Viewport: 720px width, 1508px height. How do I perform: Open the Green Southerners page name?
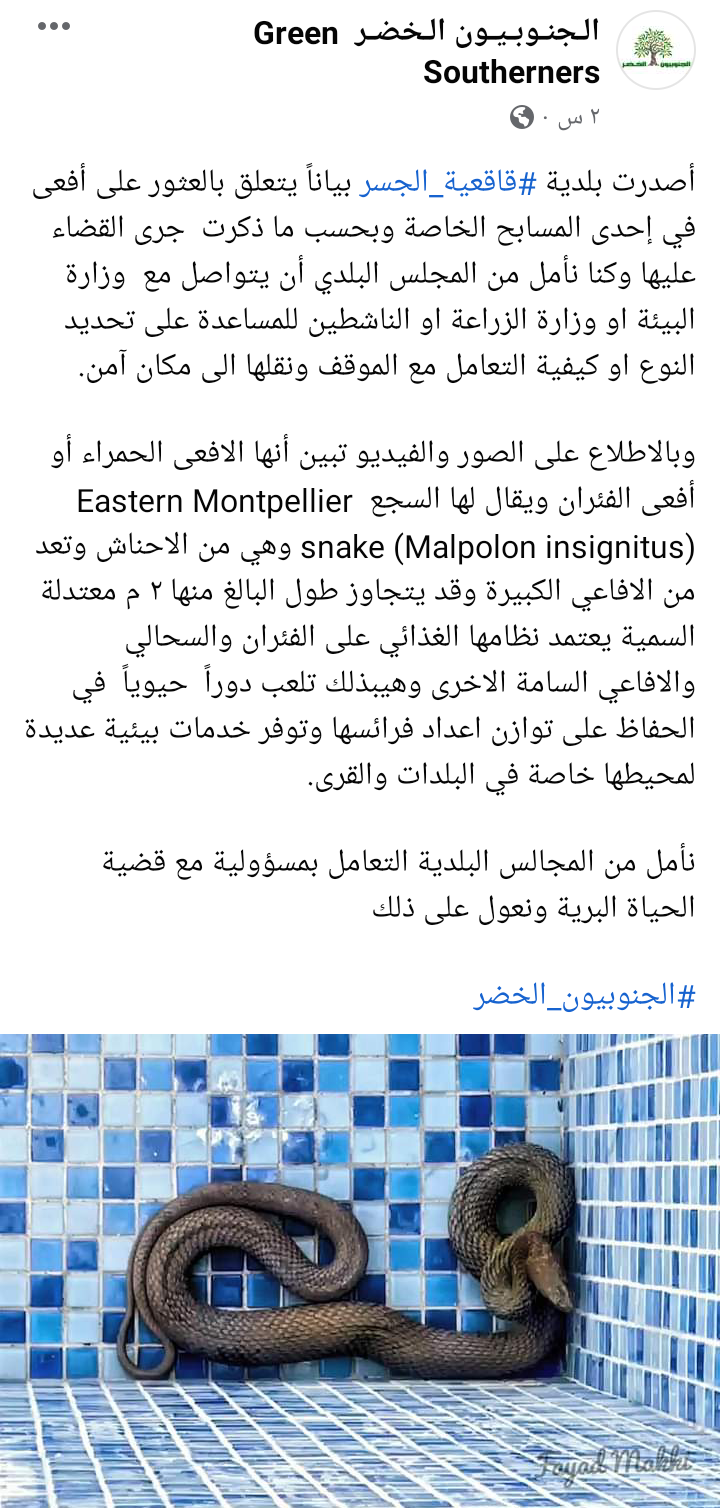(x=427, y=52)
